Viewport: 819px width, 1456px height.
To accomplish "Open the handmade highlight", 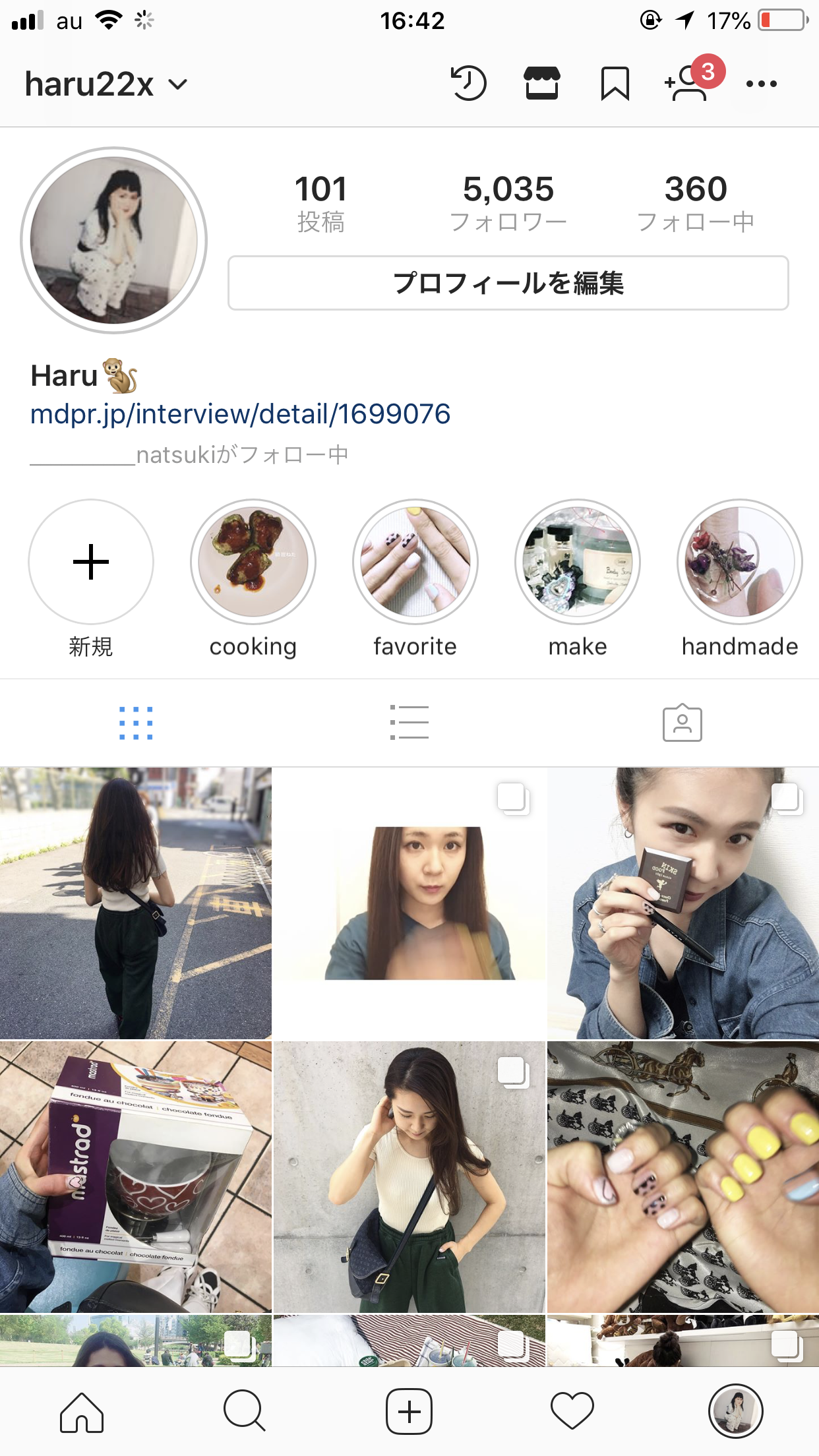I will 740,562.
